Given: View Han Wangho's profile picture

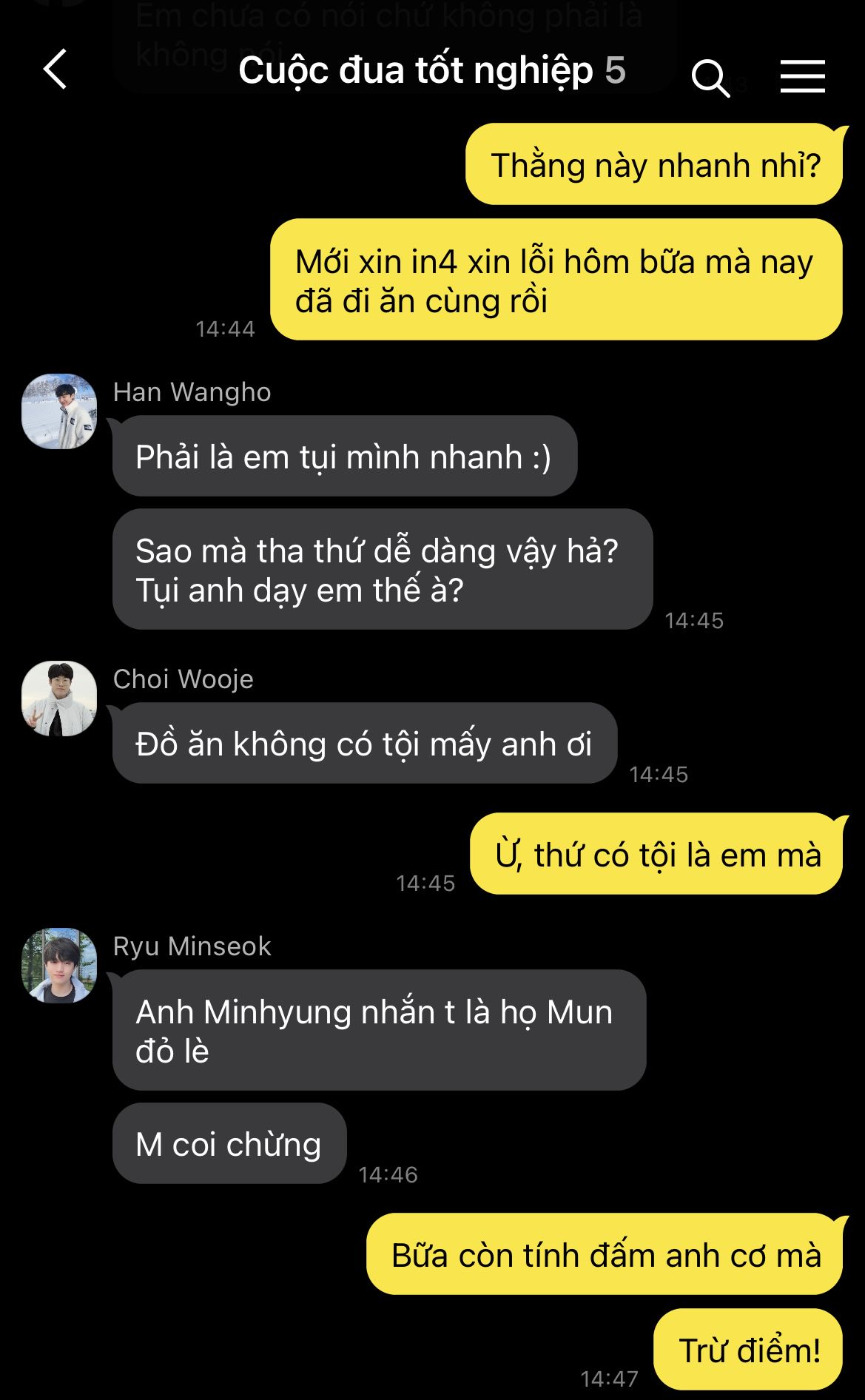Looking at the screenshot, I should click(x=59, y=411).
